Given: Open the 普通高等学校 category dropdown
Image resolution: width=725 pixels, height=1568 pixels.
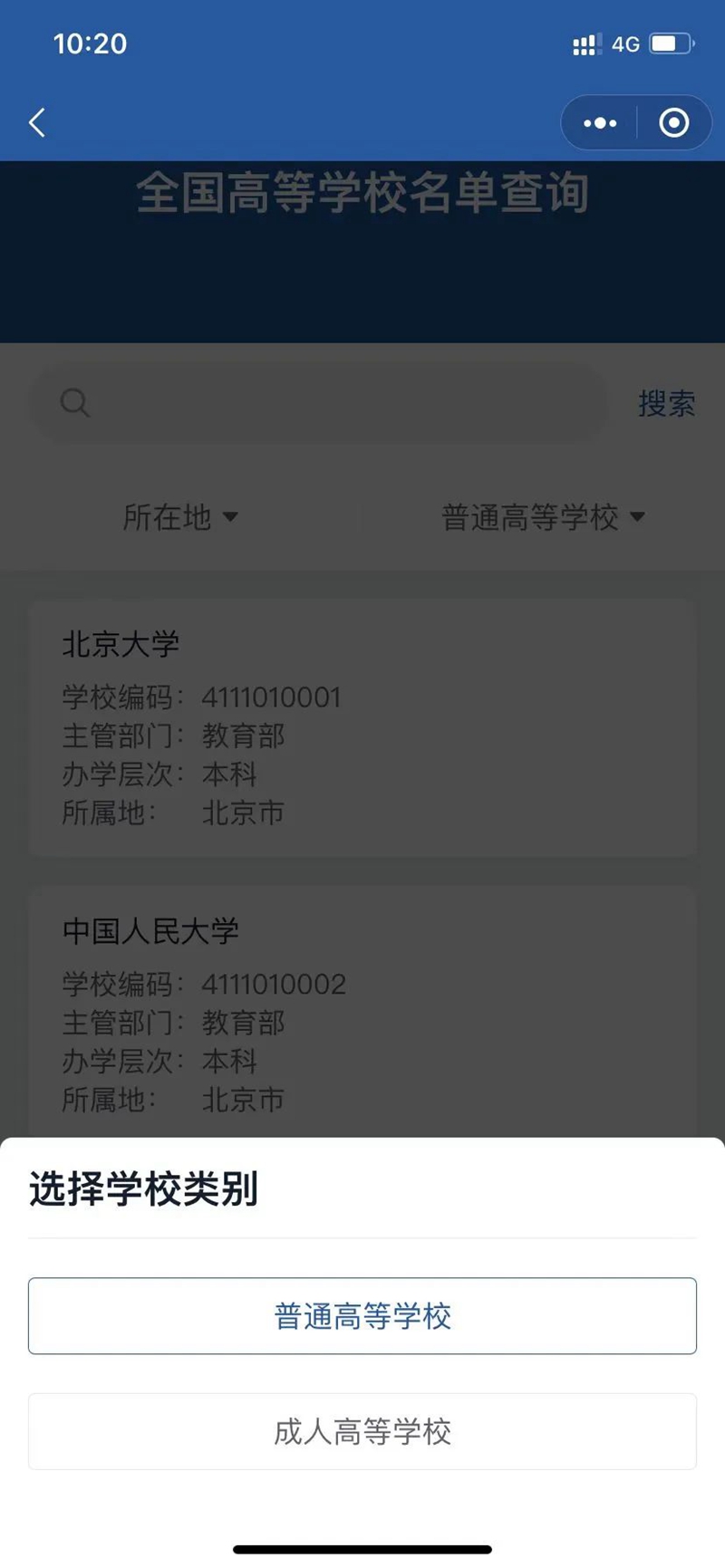Looking at the screenshot, I should [x=543, y=517].
